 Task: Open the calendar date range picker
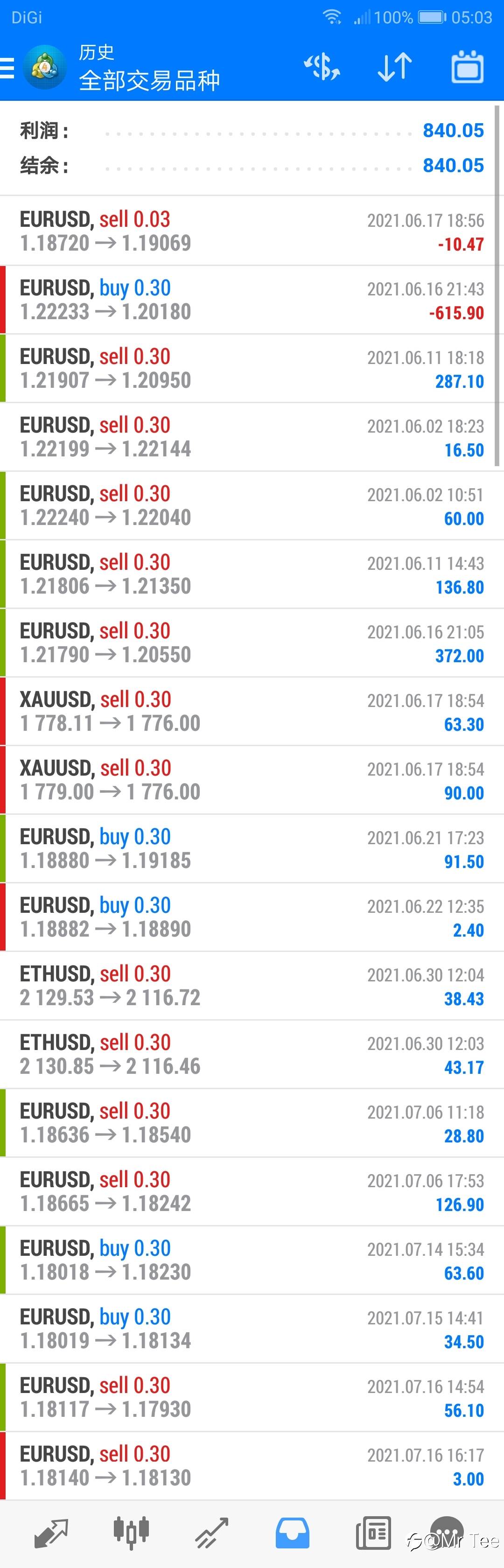tap(467, 67)
